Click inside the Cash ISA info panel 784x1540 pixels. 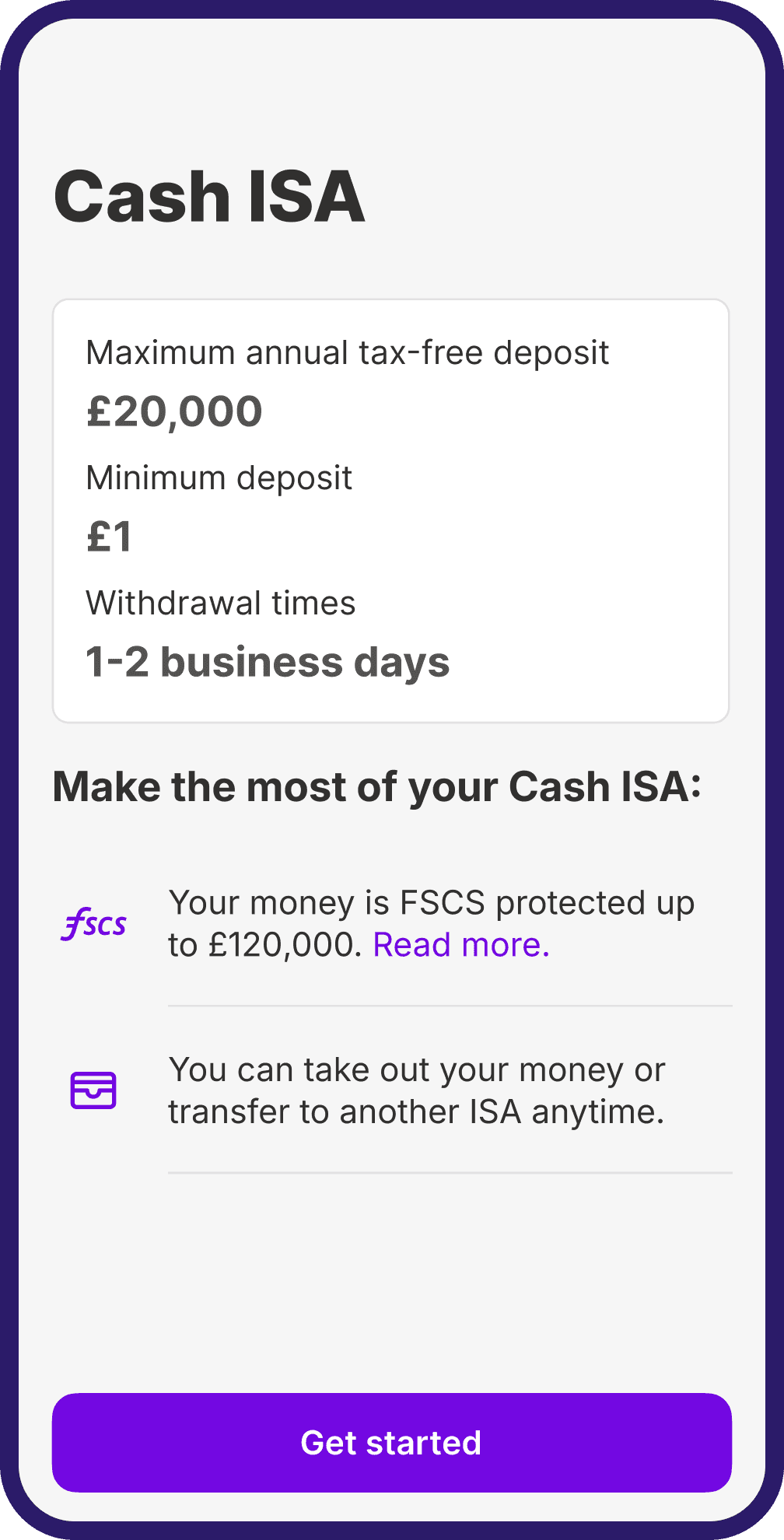pos(391,509)
